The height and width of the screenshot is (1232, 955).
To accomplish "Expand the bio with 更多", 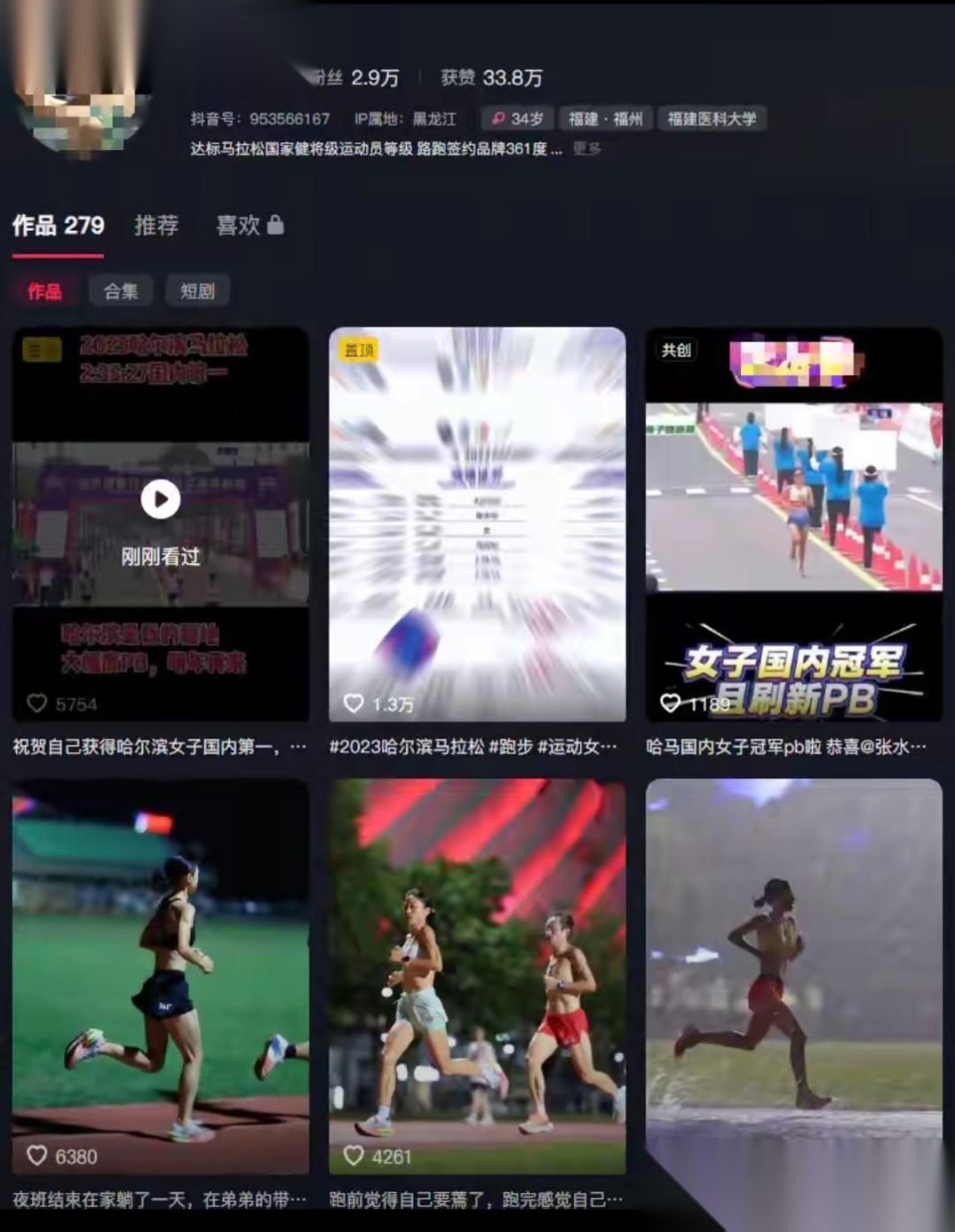I will pyautogui.click(x=587, y=148).
